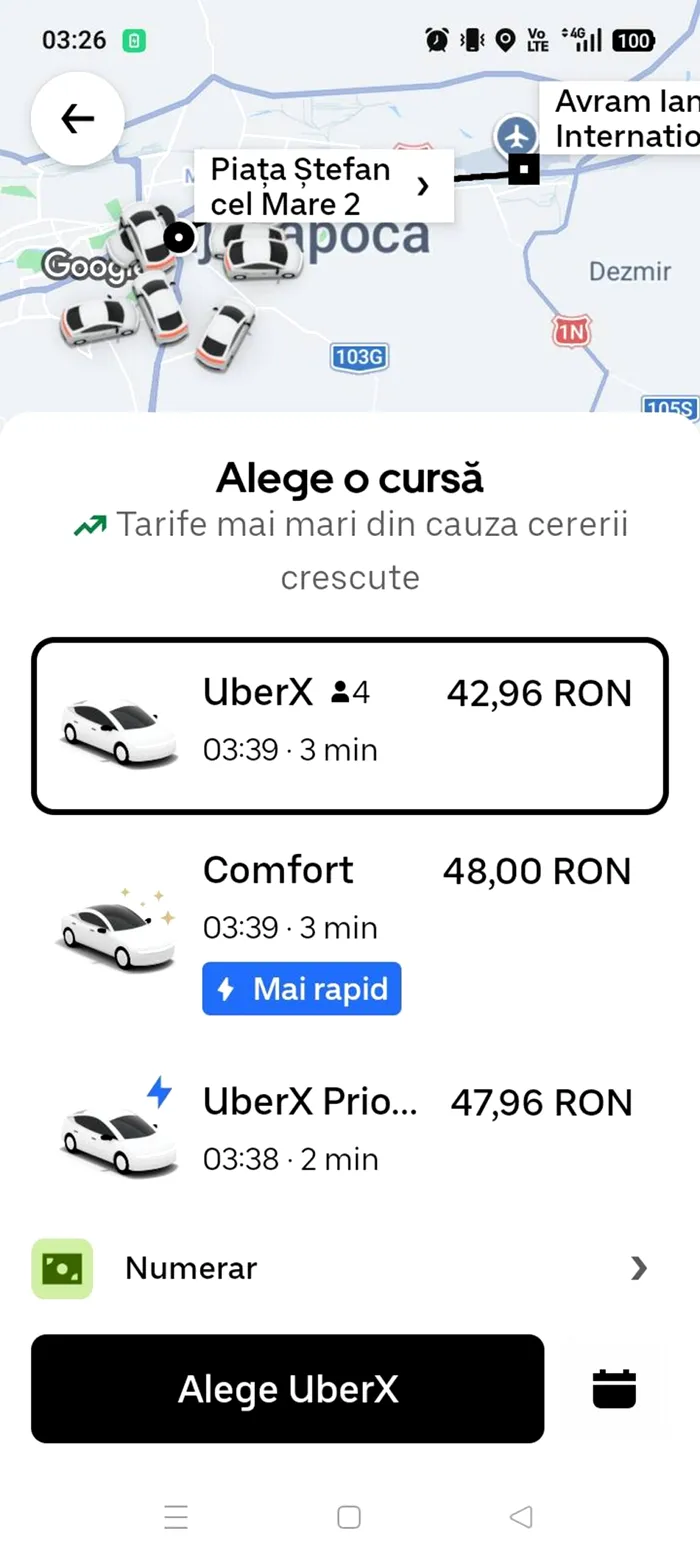Open the Numerar payment method selector
The width and height of the screenshot is (700, 1560).
click(x=340, y=1268)
